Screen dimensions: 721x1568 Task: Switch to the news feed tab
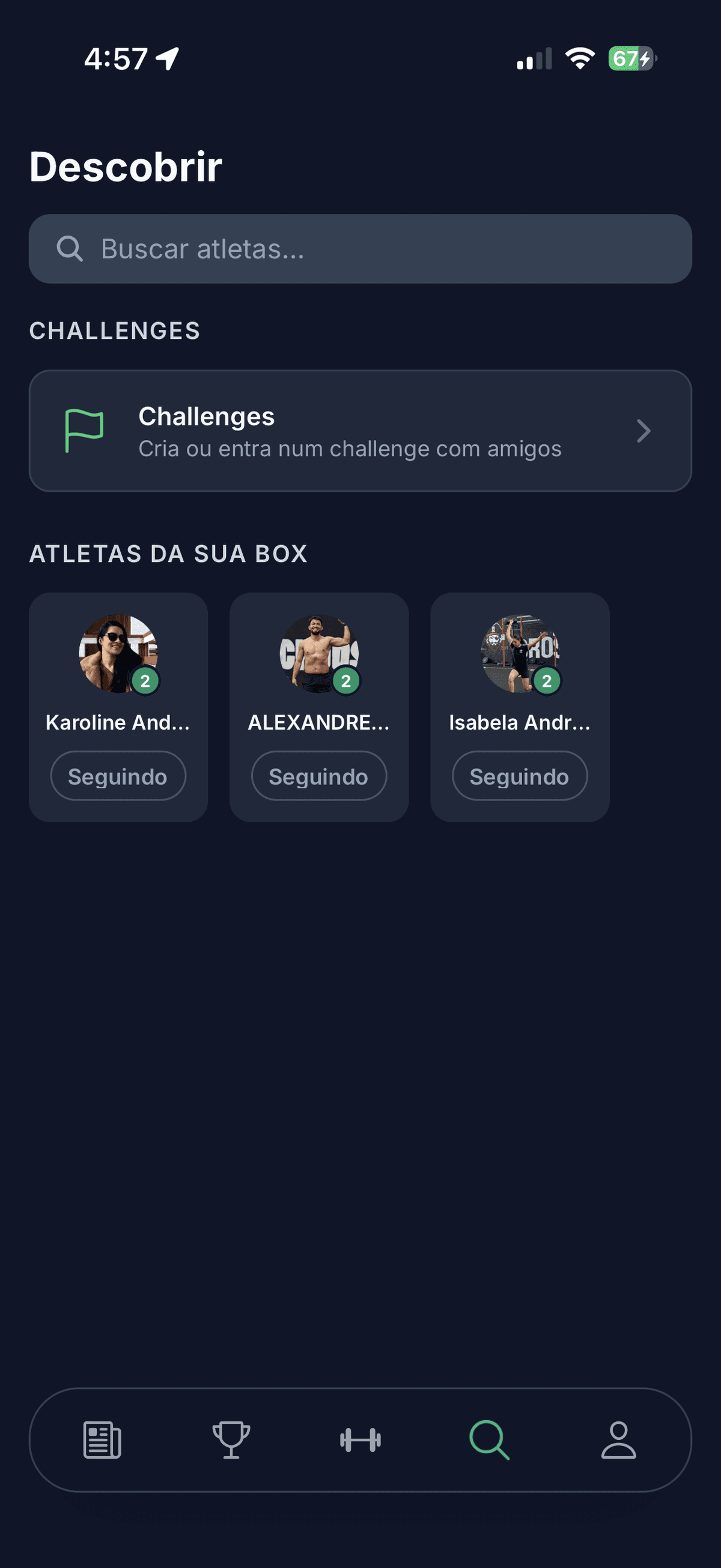point(102,1440)
